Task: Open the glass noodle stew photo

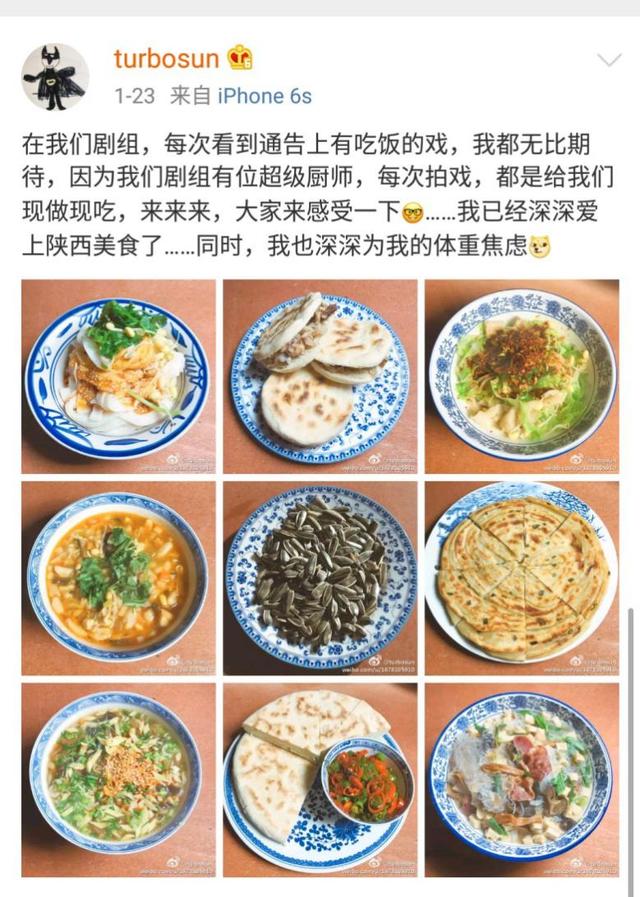Action: (x=521, y=779)
